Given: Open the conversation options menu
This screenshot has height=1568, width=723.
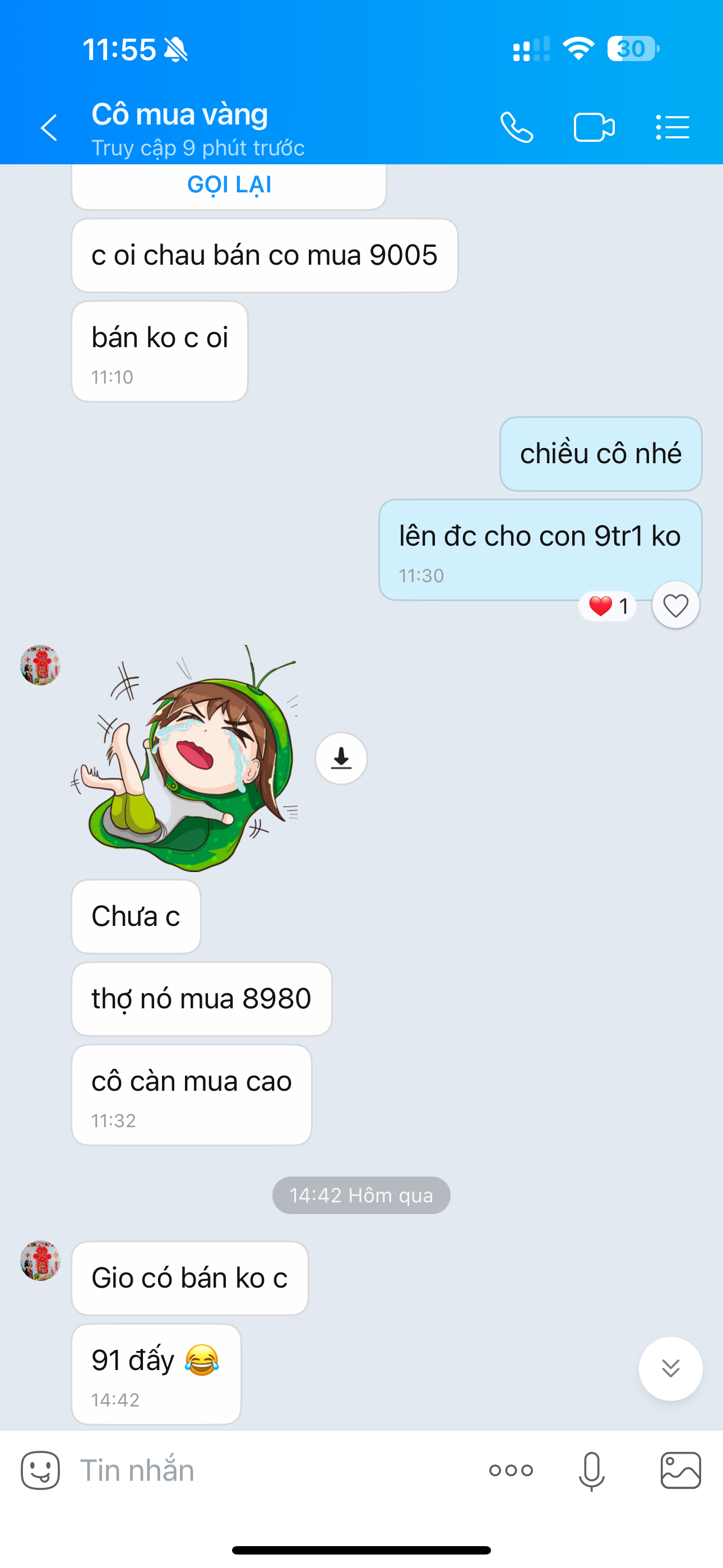Looking at the screenshot, I should point(673,128).
